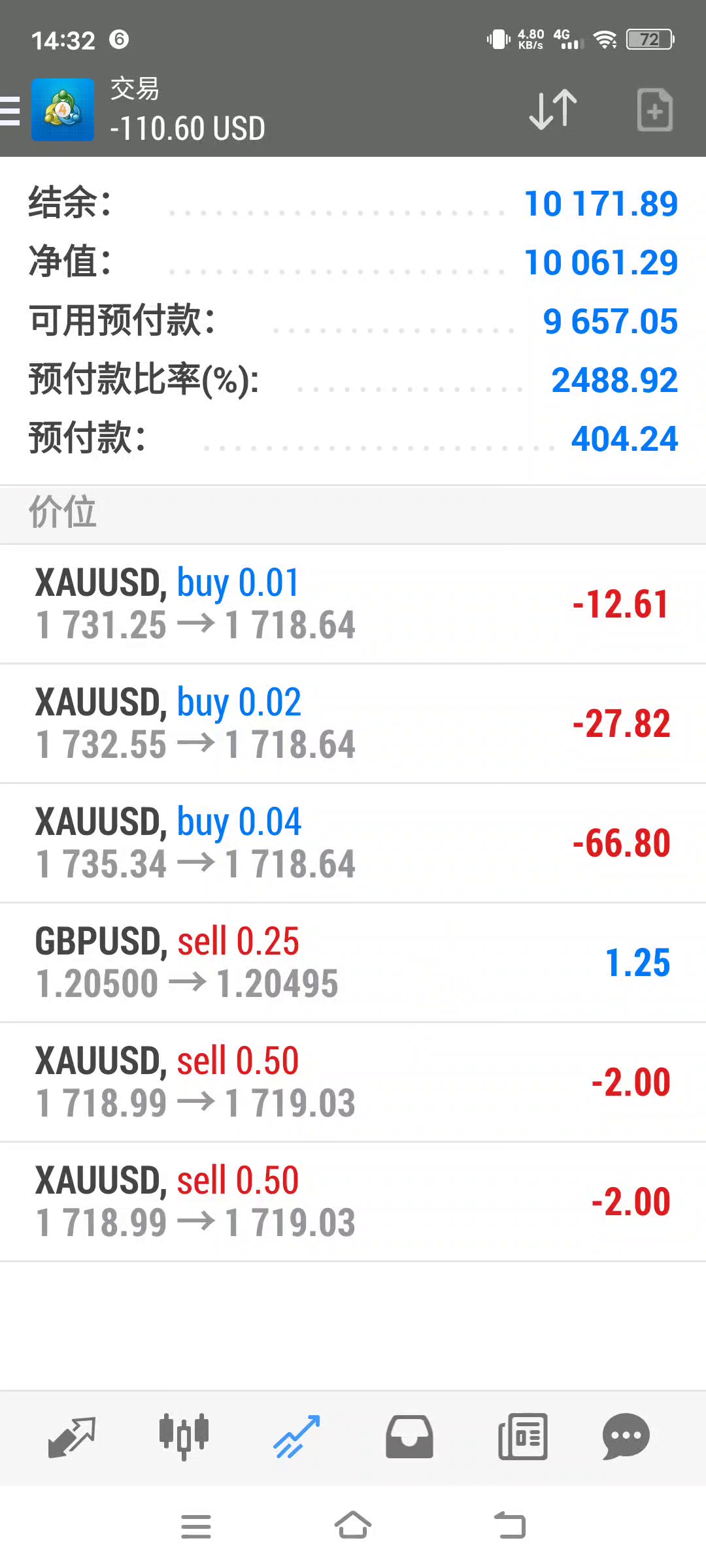Create a new order

click(x=654, y=110)
